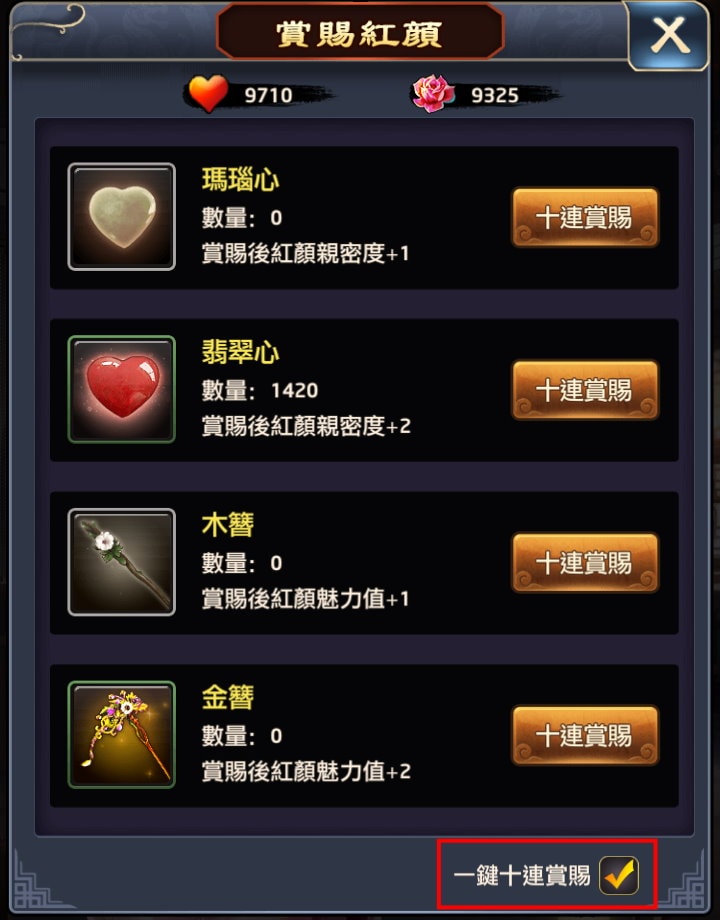Gift 木簪 with 十連賞賜

[585, 563]
